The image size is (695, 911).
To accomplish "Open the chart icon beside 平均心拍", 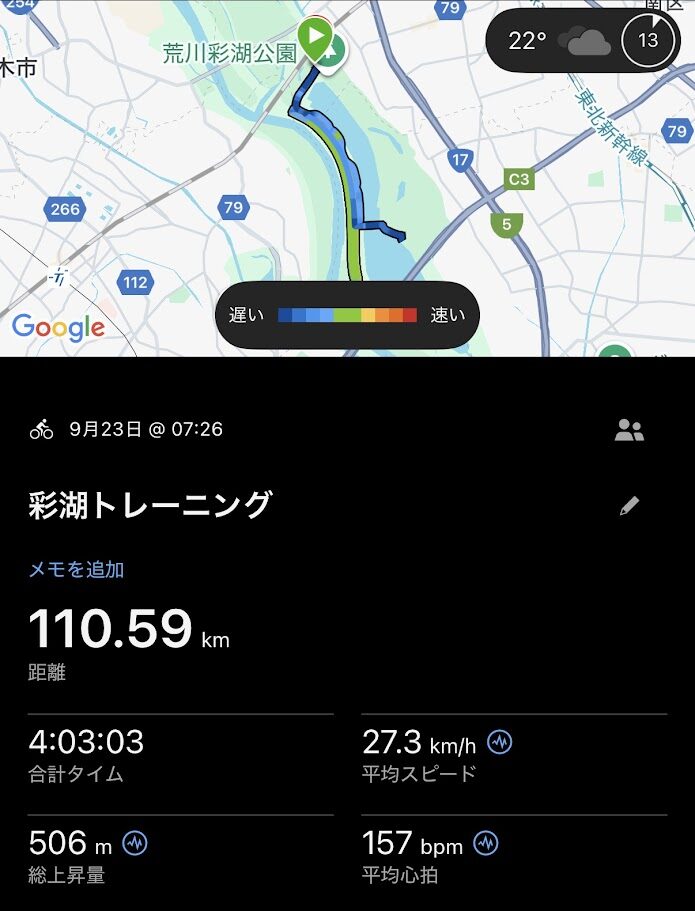I will pos(486,843).
